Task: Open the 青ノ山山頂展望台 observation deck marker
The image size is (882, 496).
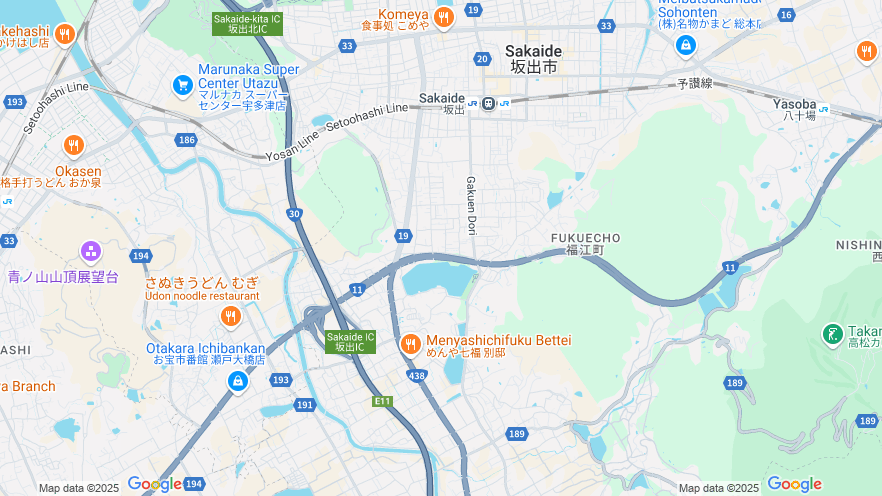Action: [x=91, y=251]
